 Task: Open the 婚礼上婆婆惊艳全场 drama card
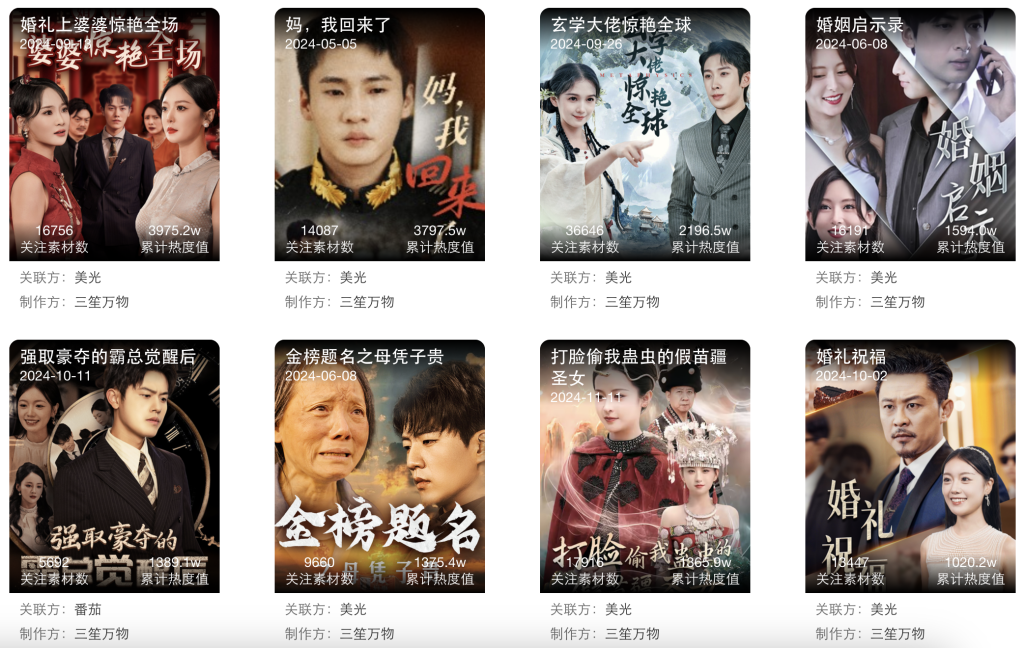[x=114, y=135]
